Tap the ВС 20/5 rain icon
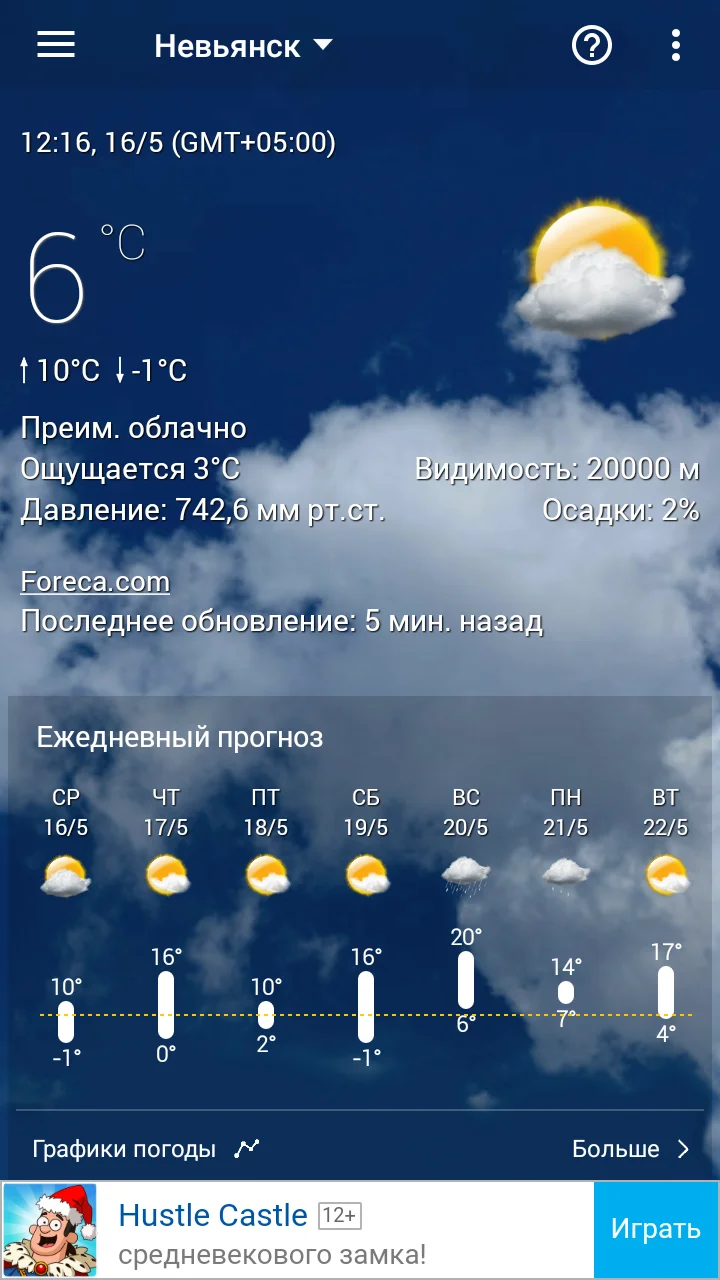Viewport: 720px width, 1280px height. click(x=465, y=875)
